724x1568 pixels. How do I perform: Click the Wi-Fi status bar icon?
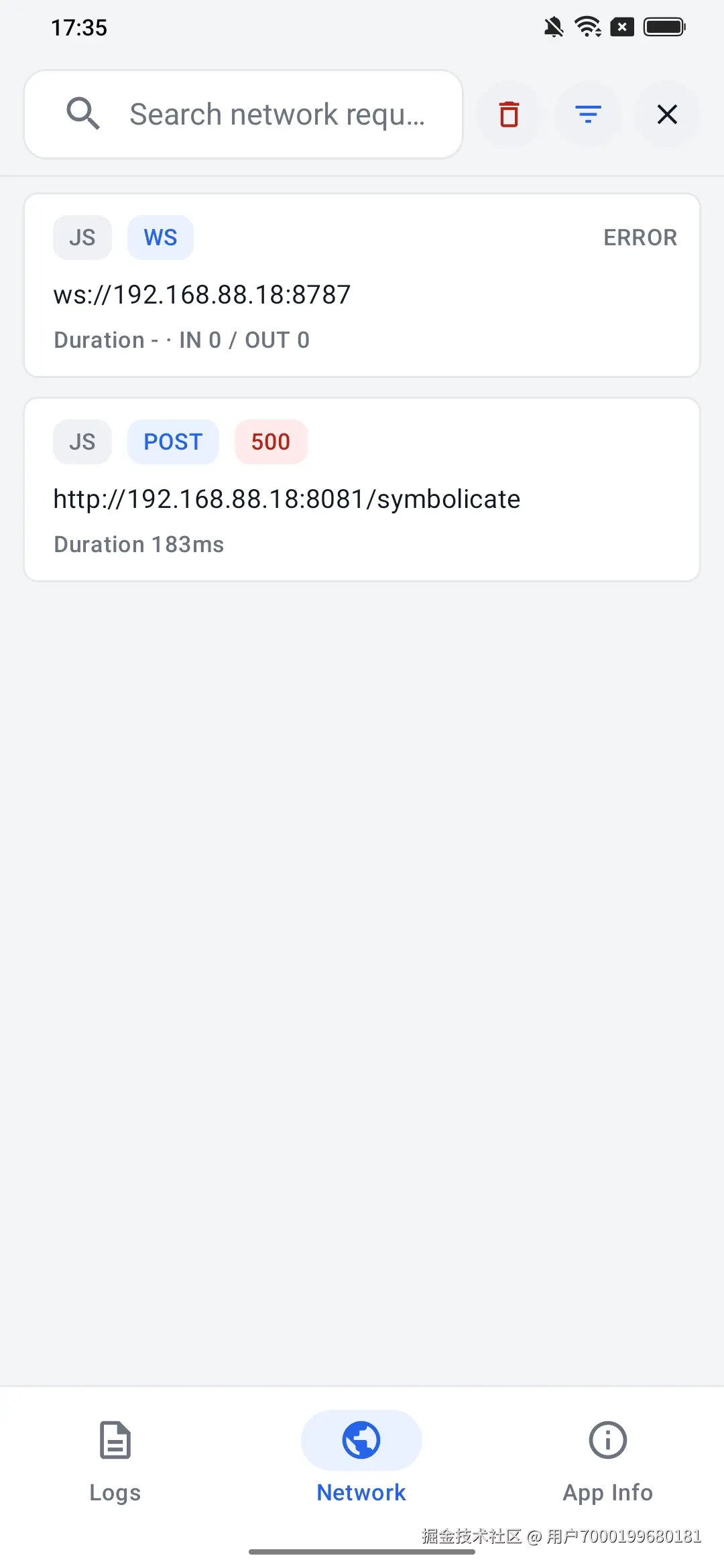coord(587,27)
